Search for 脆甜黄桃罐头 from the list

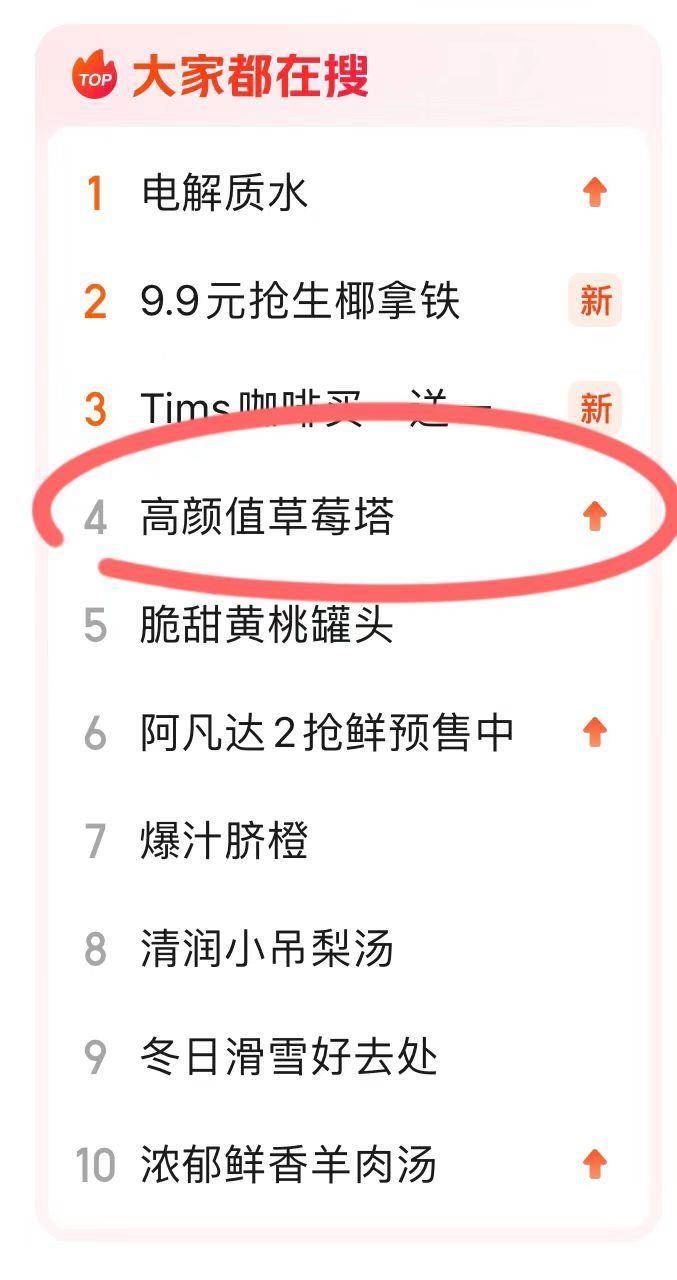click(x=267, y=625)
